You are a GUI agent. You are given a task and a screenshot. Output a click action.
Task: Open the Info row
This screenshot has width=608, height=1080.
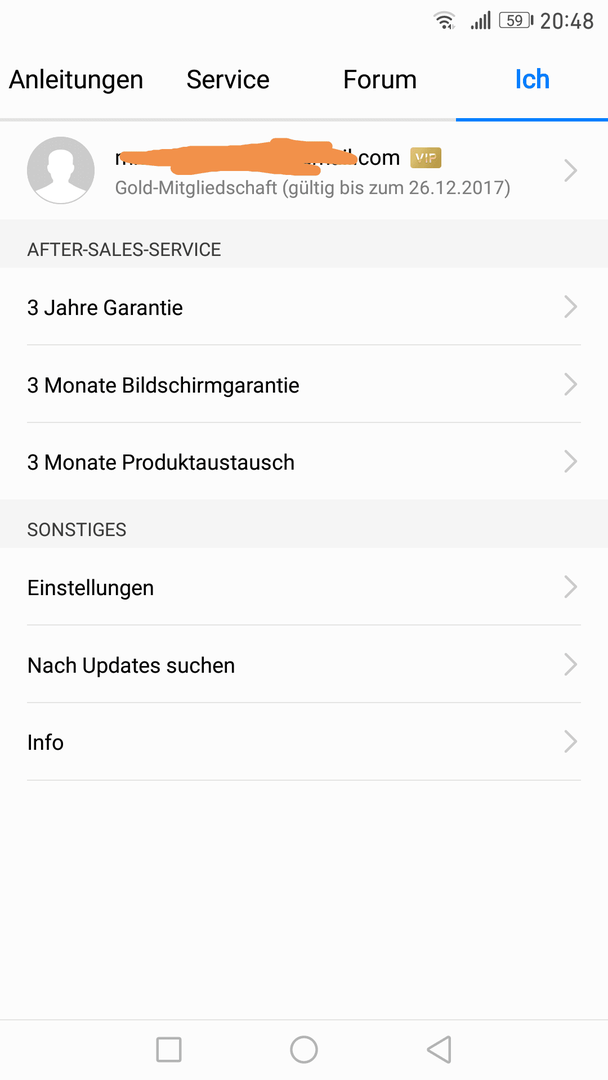pyautogui.click(x=304, y=742)
